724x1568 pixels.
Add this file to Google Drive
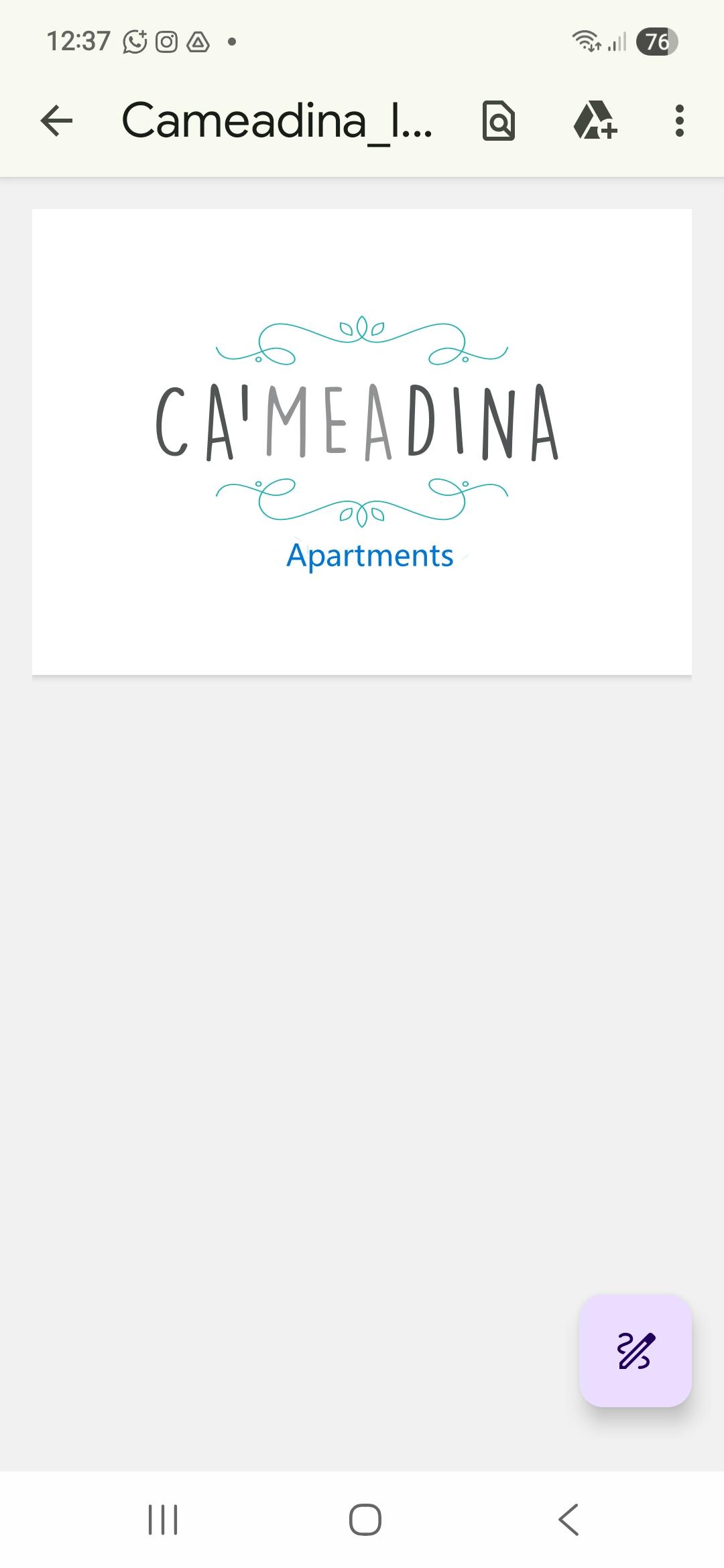(x=595, y=121)
